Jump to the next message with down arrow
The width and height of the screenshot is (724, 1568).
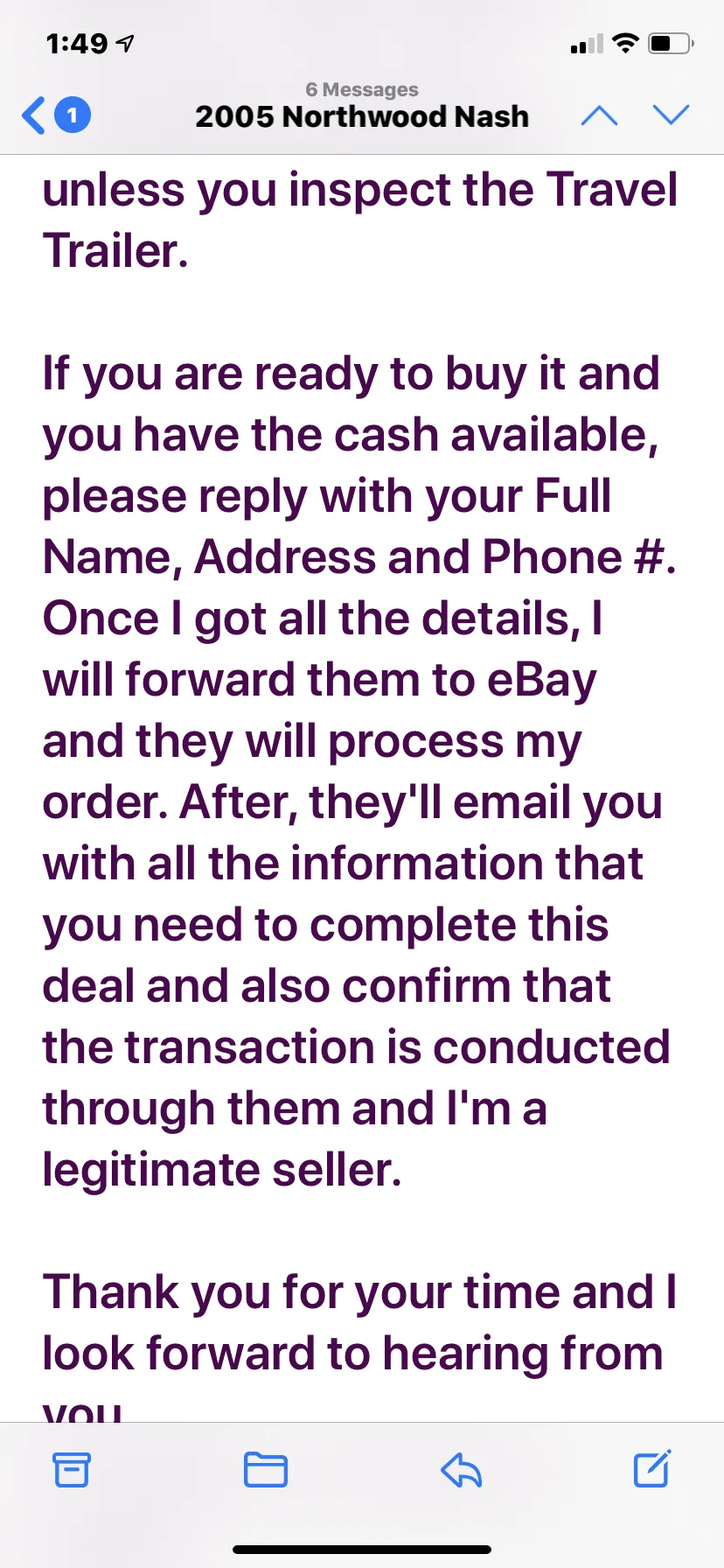point(671,115)
